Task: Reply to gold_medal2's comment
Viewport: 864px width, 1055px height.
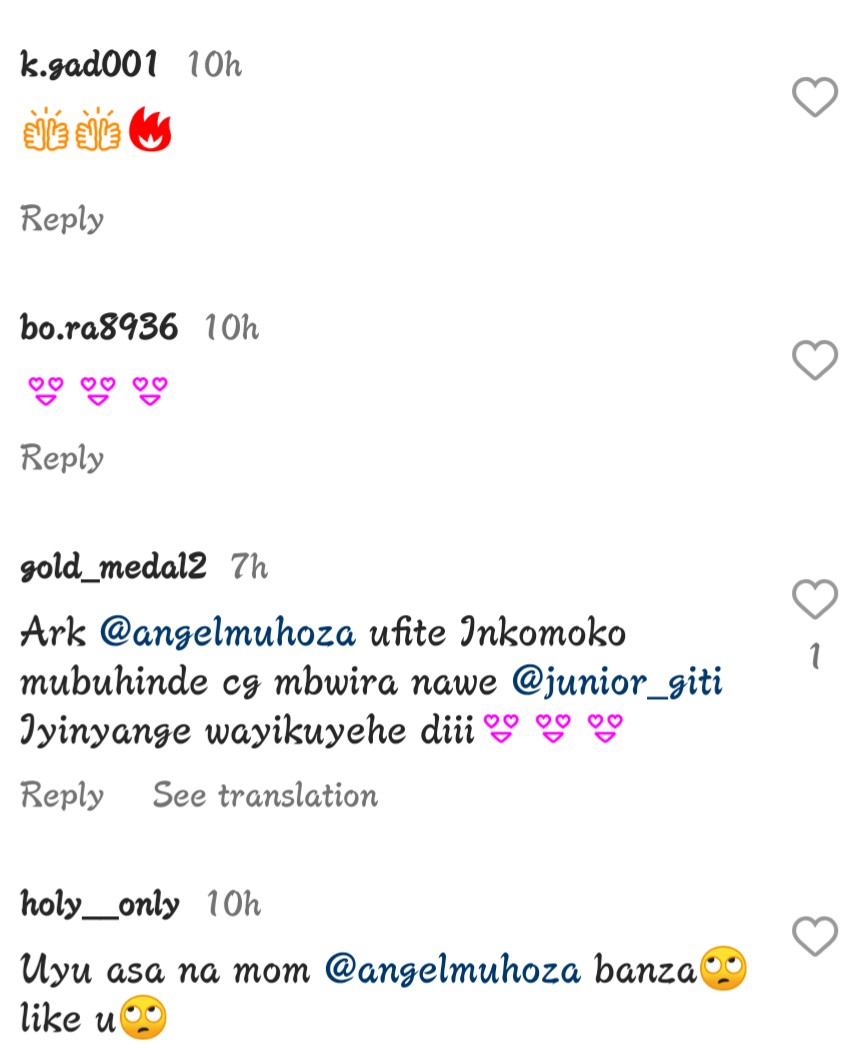Action: (x=62, y=795)
